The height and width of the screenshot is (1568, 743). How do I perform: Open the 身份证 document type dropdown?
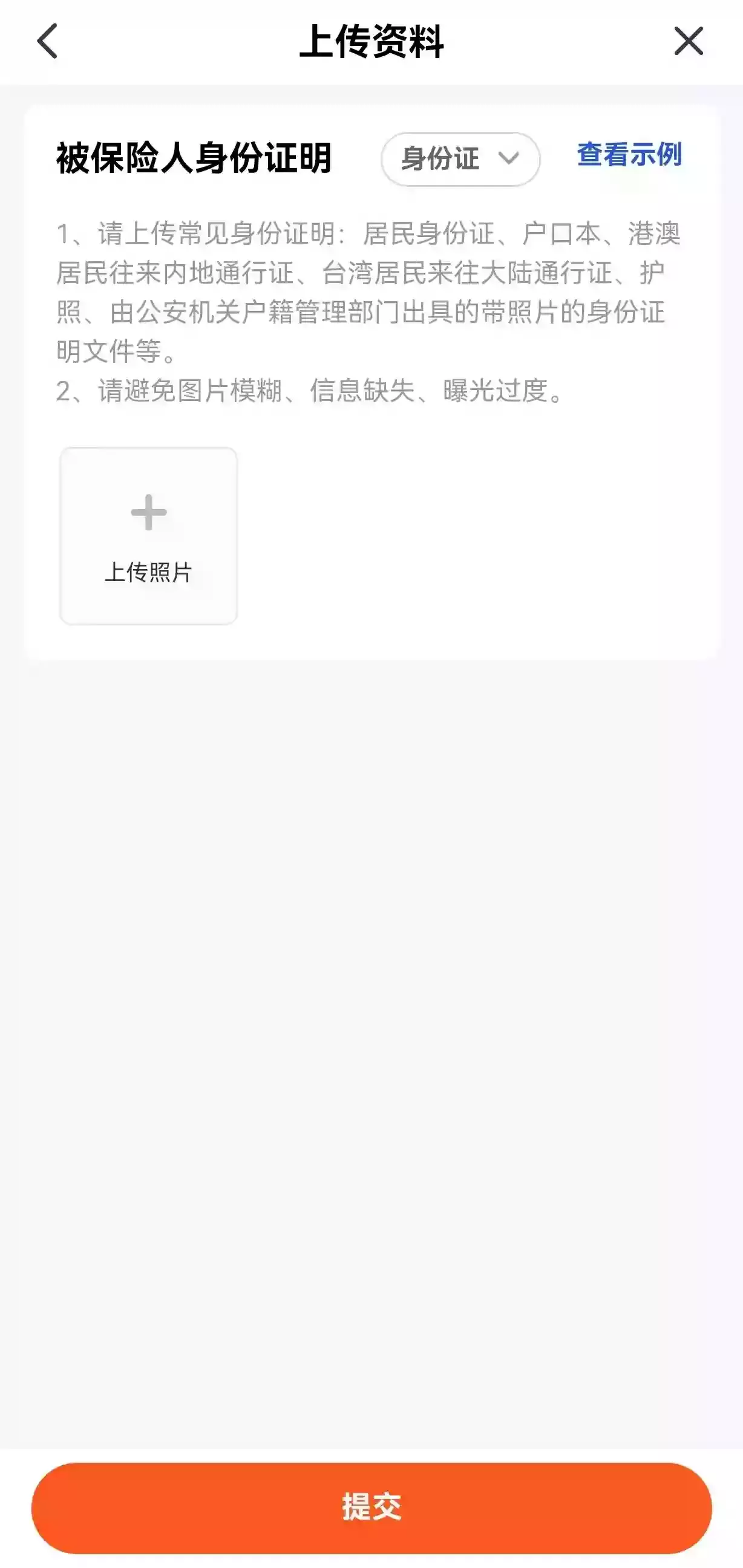(460, 159)
